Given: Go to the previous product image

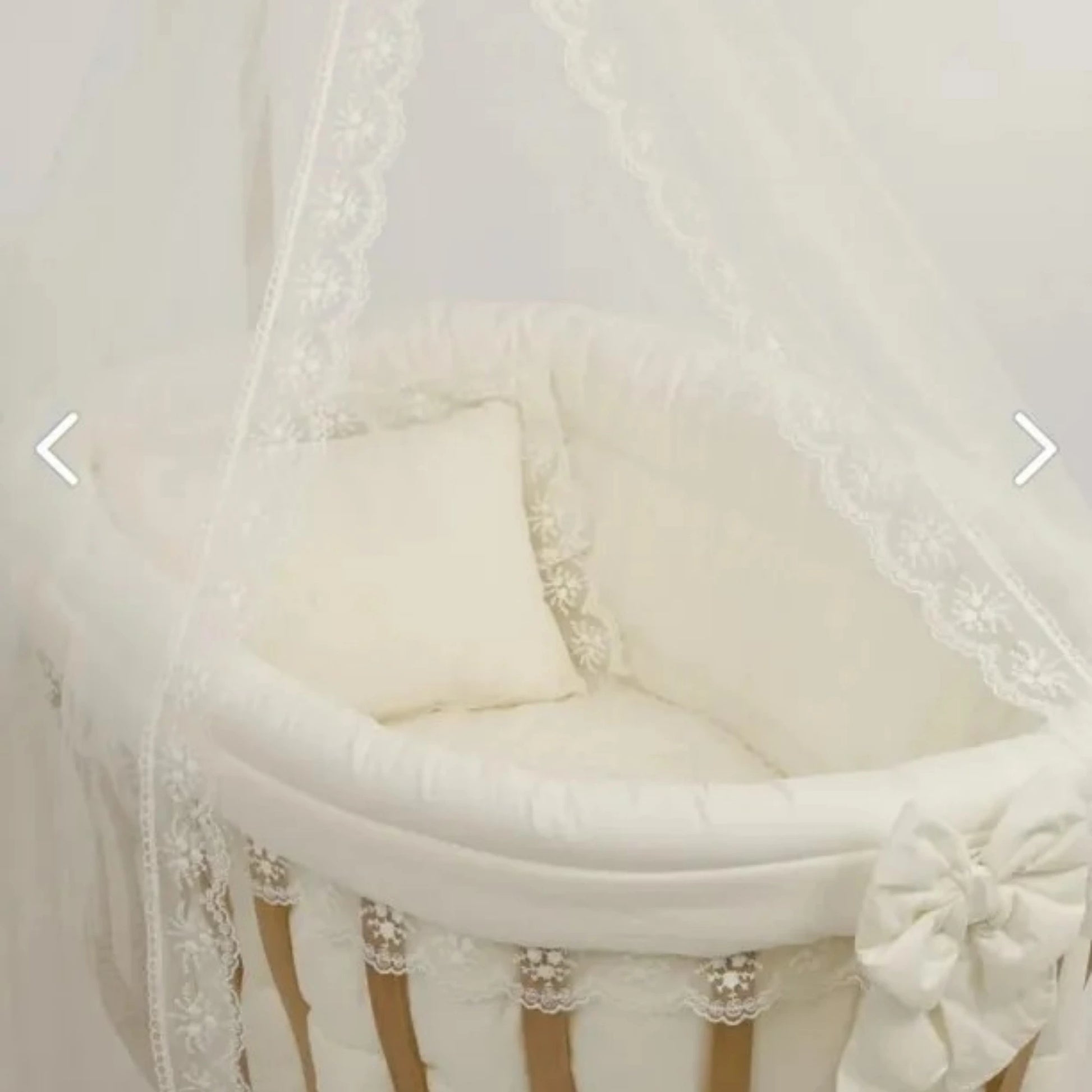Looking at the screenshot, I should point(57,448).
